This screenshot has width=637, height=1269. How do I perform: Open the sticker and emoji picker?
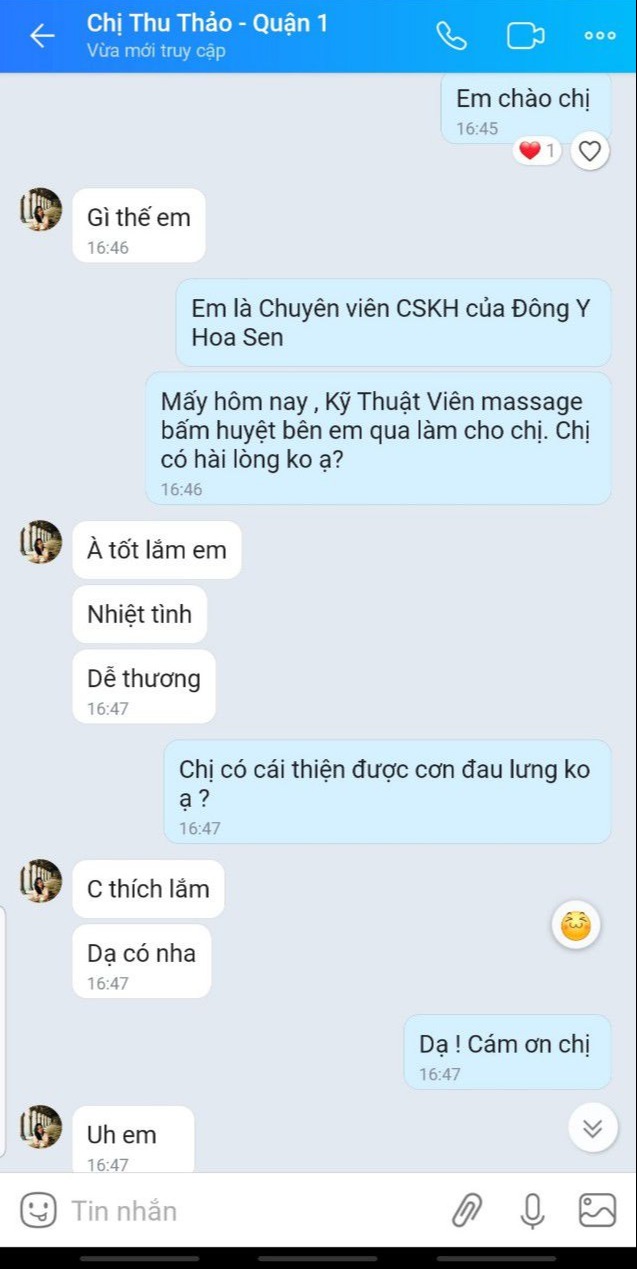[x=38, y=1210]
